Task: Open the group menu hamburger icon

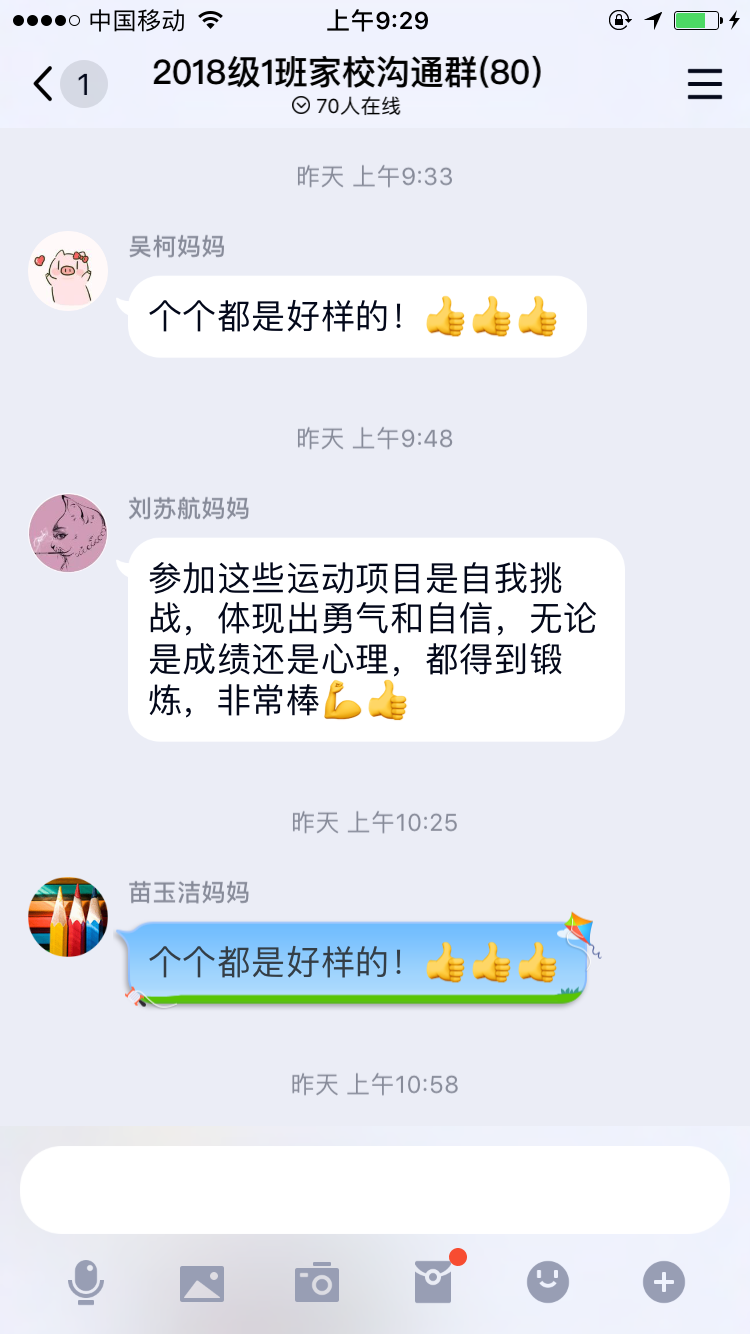Action: coord(704,85)
